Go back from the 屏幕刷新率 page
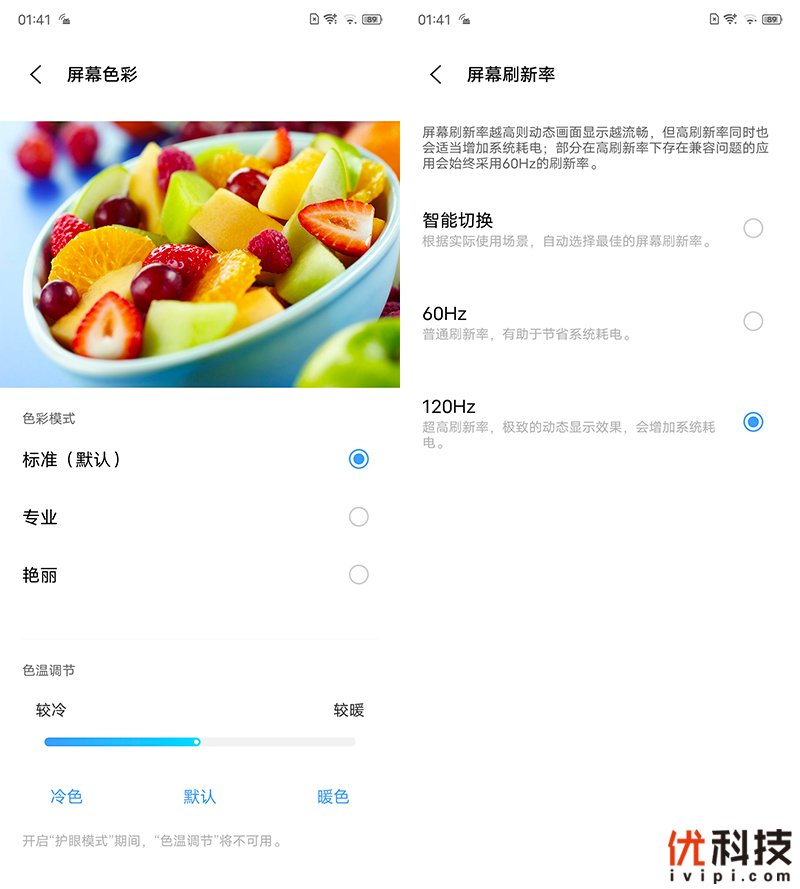The height and width of the screenshot is (889, 800). click(436, 75)
